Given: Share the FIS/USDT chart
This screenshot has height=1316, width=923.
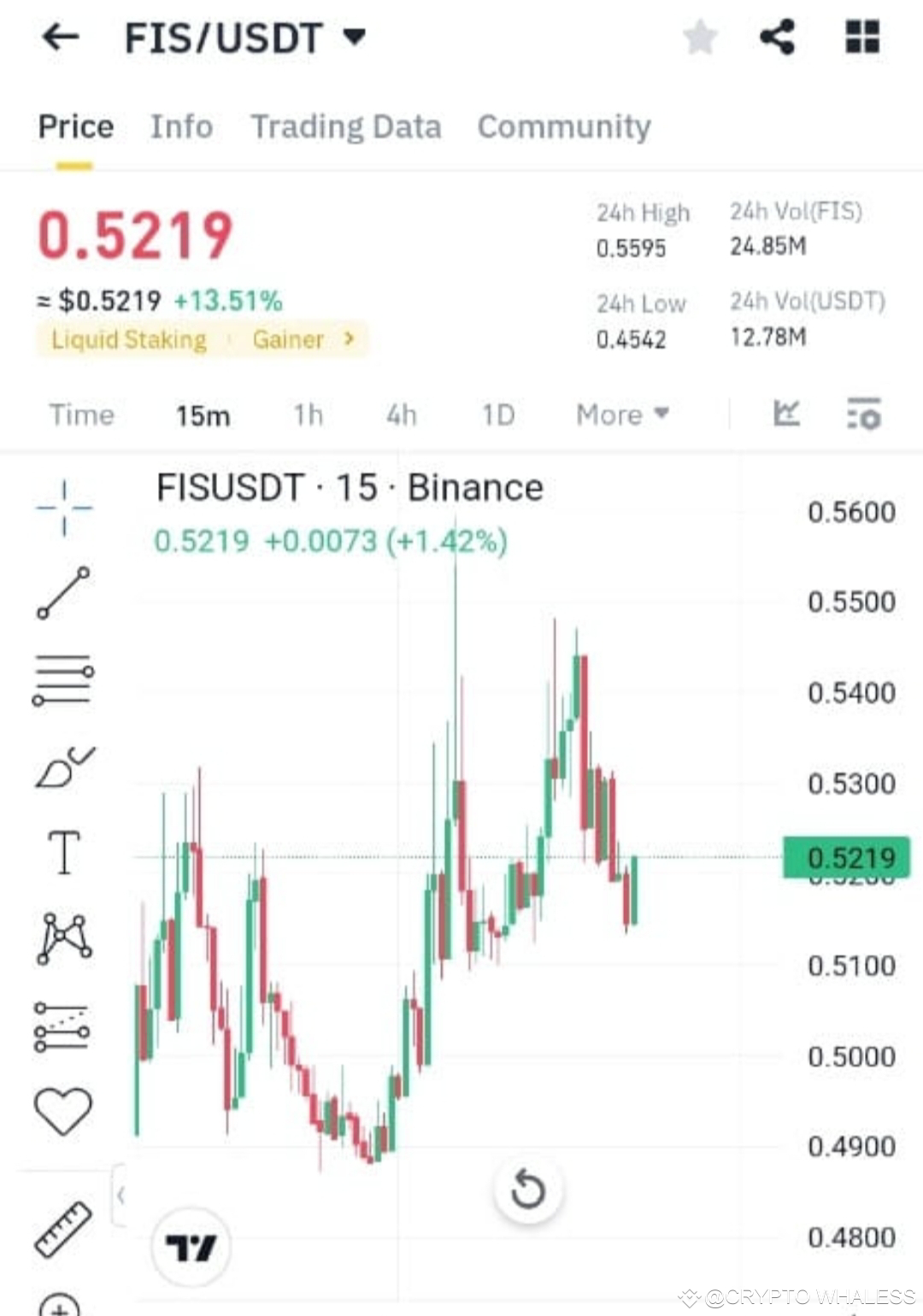Looking at the screenshot, I should pyautogui.click(x=776, y=38).
